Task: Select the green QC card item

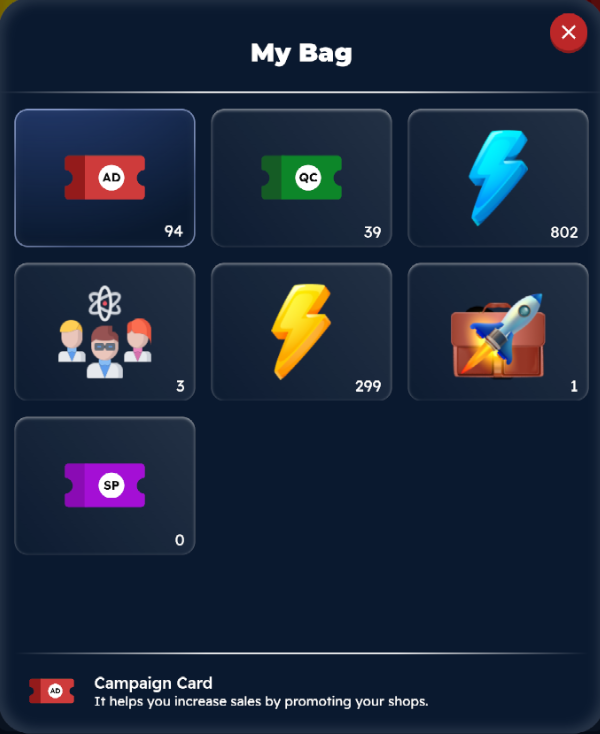Action: pos(301,178)
